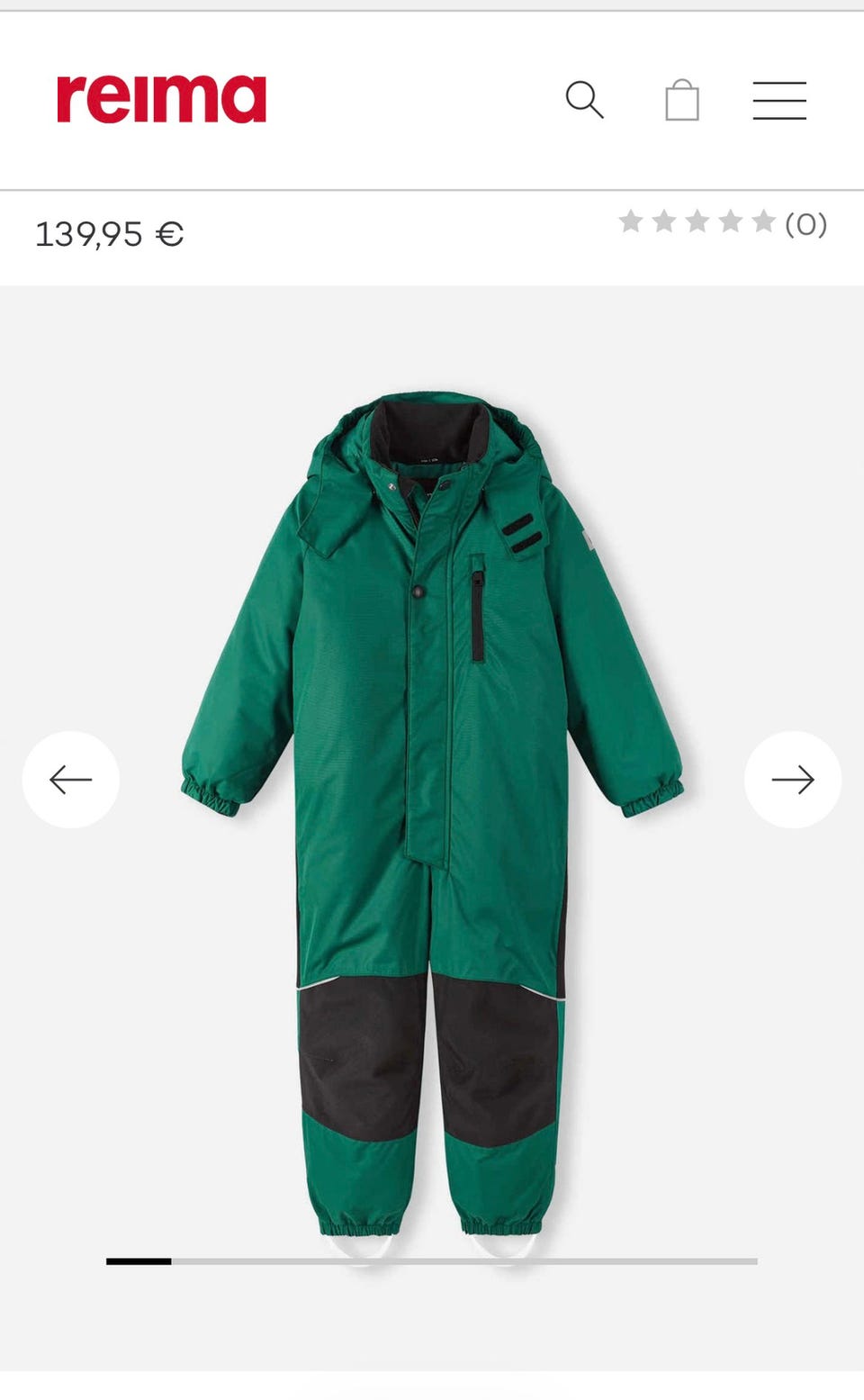Viewport: 864px width, 1400px height.
Task: Open the green snowsuit product image
Action: coord(432,810)
